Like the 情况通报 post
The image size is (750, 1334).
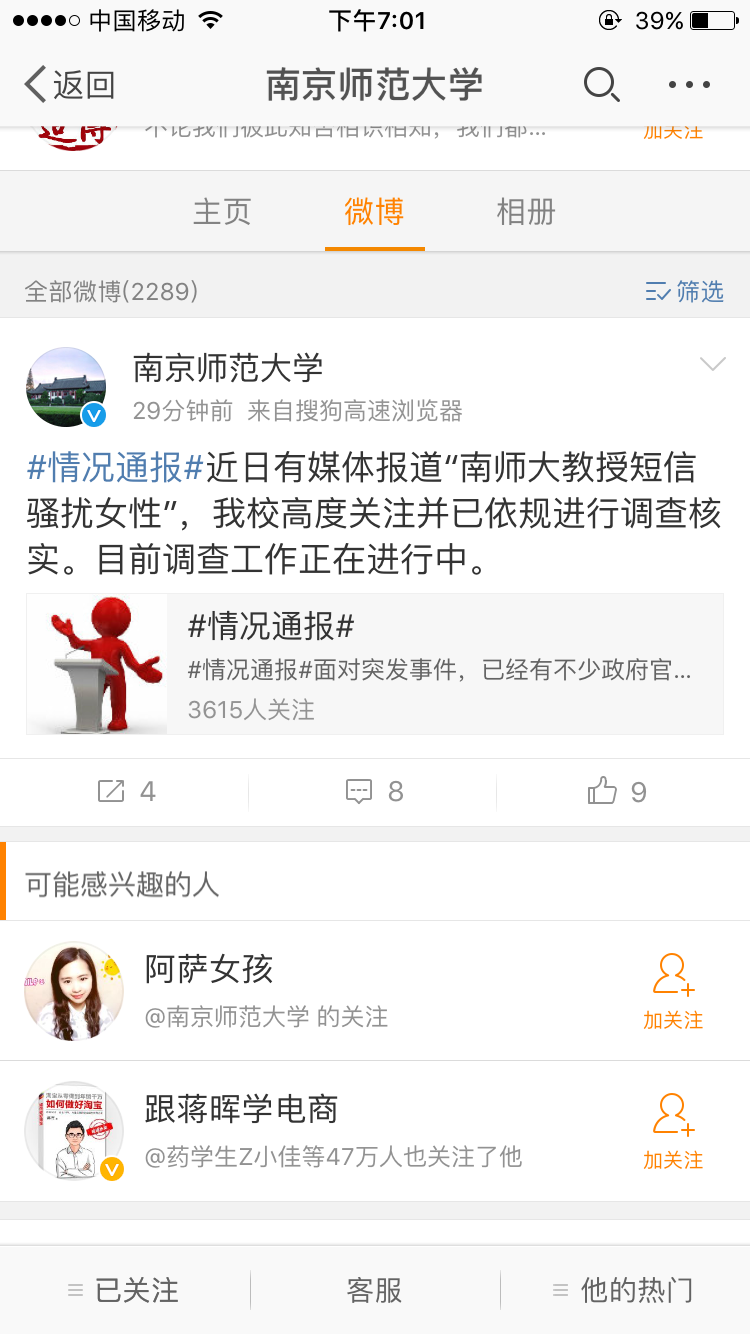pos(618,792)
